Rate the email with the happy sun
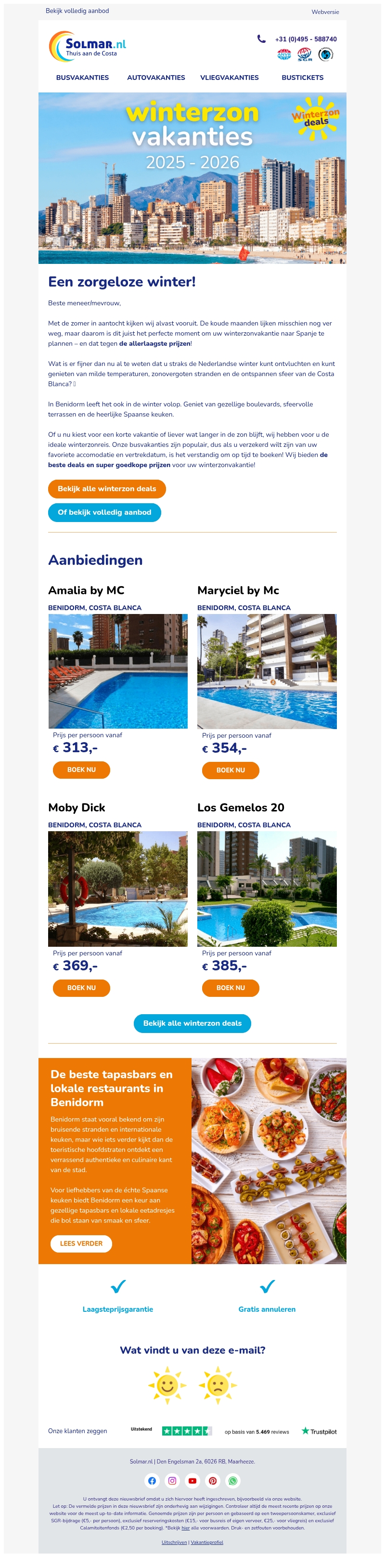Screen dimensions: 385x1568 tap(167, 1385)
